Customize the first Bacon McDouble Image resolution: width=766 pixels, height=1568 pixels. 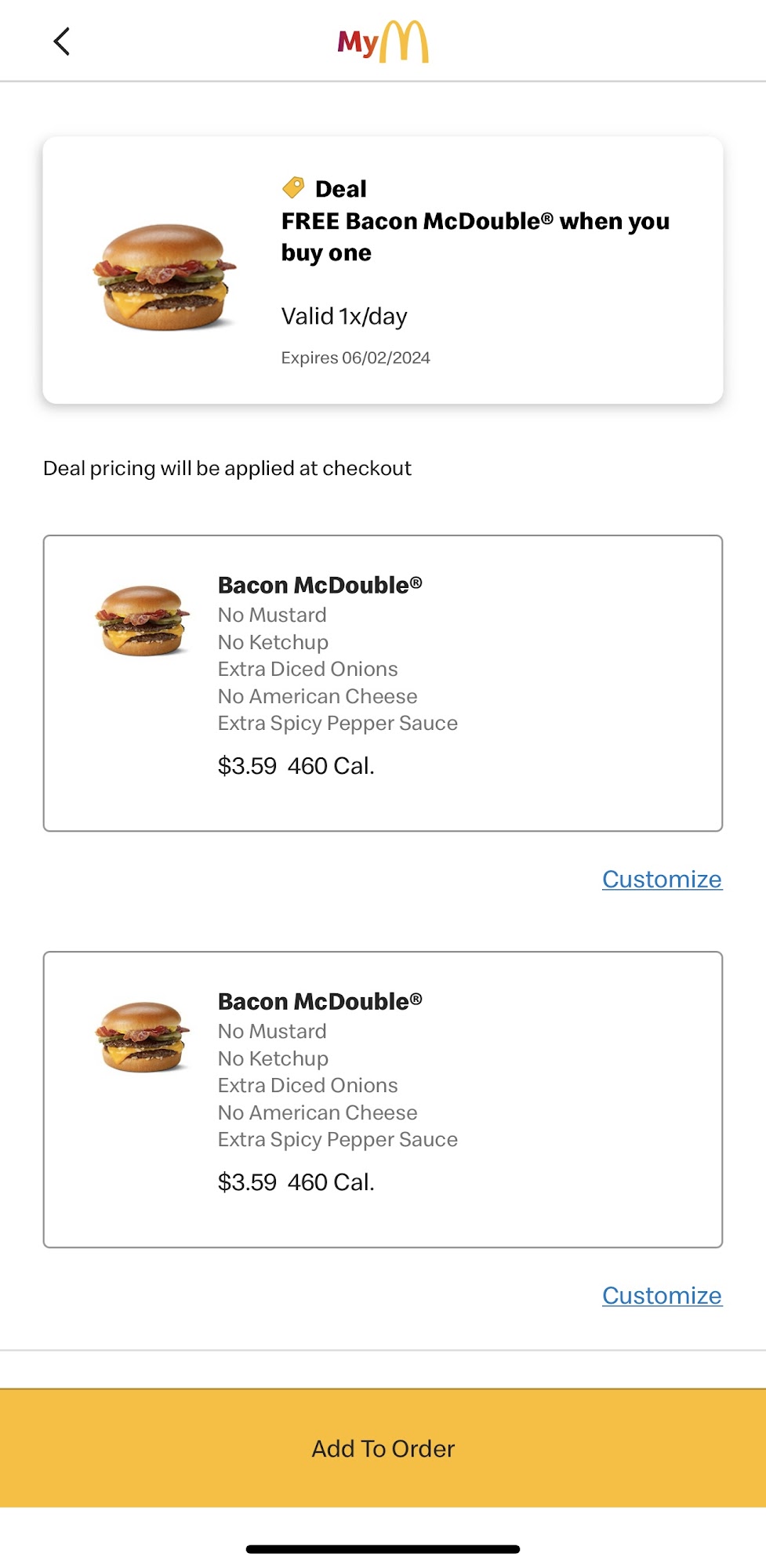662,880
